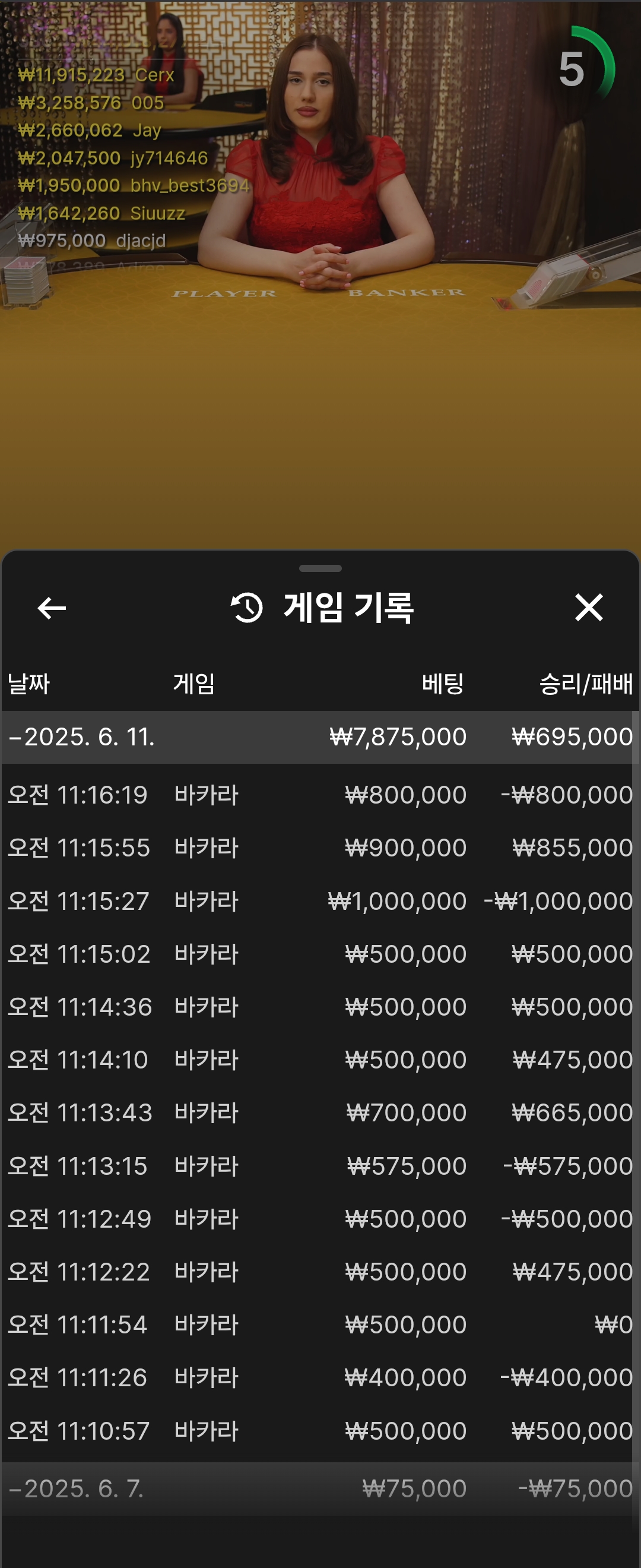Collapse the 2025. 6. 11. date group
This screenshot has height=1568, width=641.
82,737
